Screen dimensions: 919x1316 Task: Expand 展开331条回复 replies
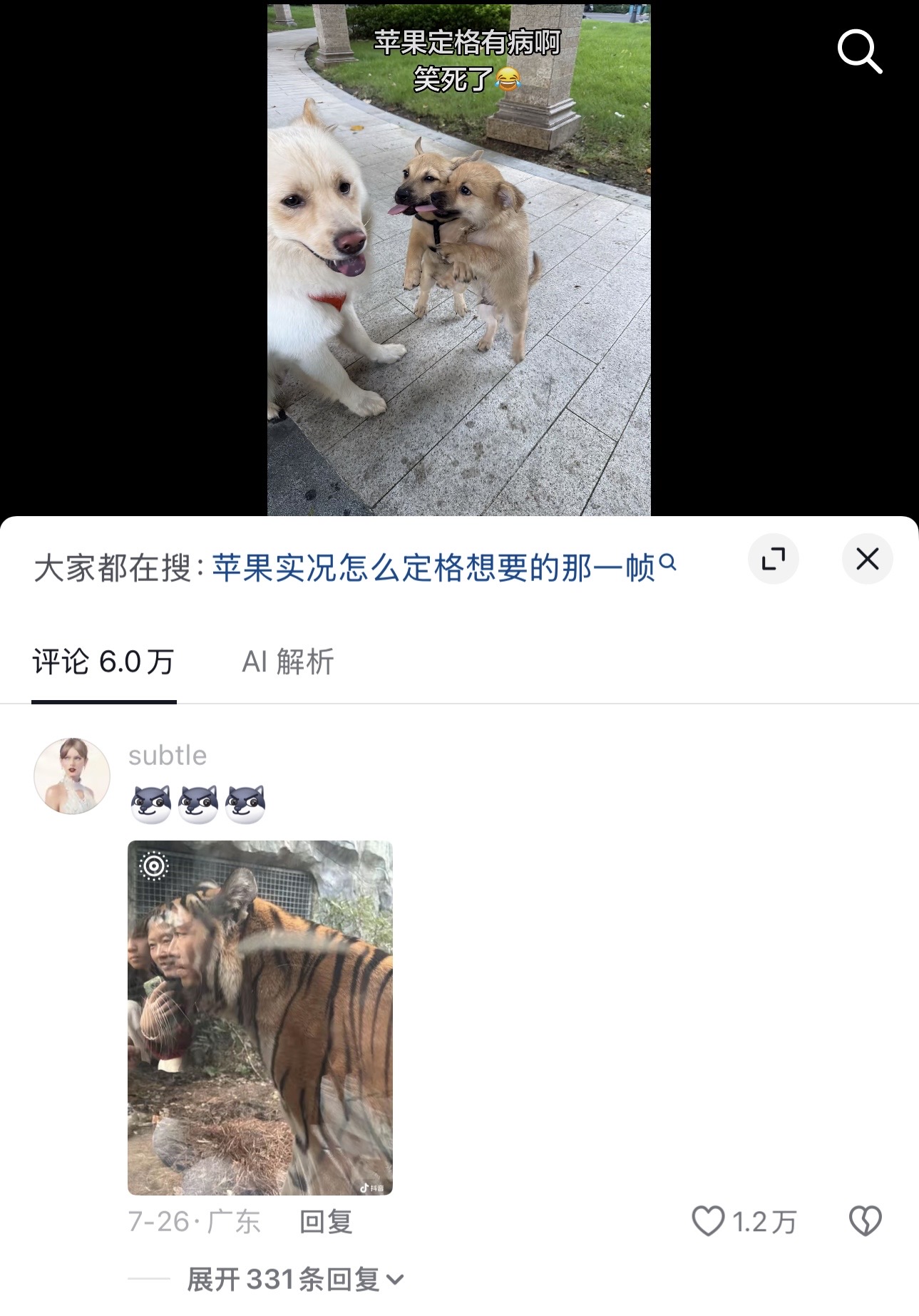(295, 1280)
